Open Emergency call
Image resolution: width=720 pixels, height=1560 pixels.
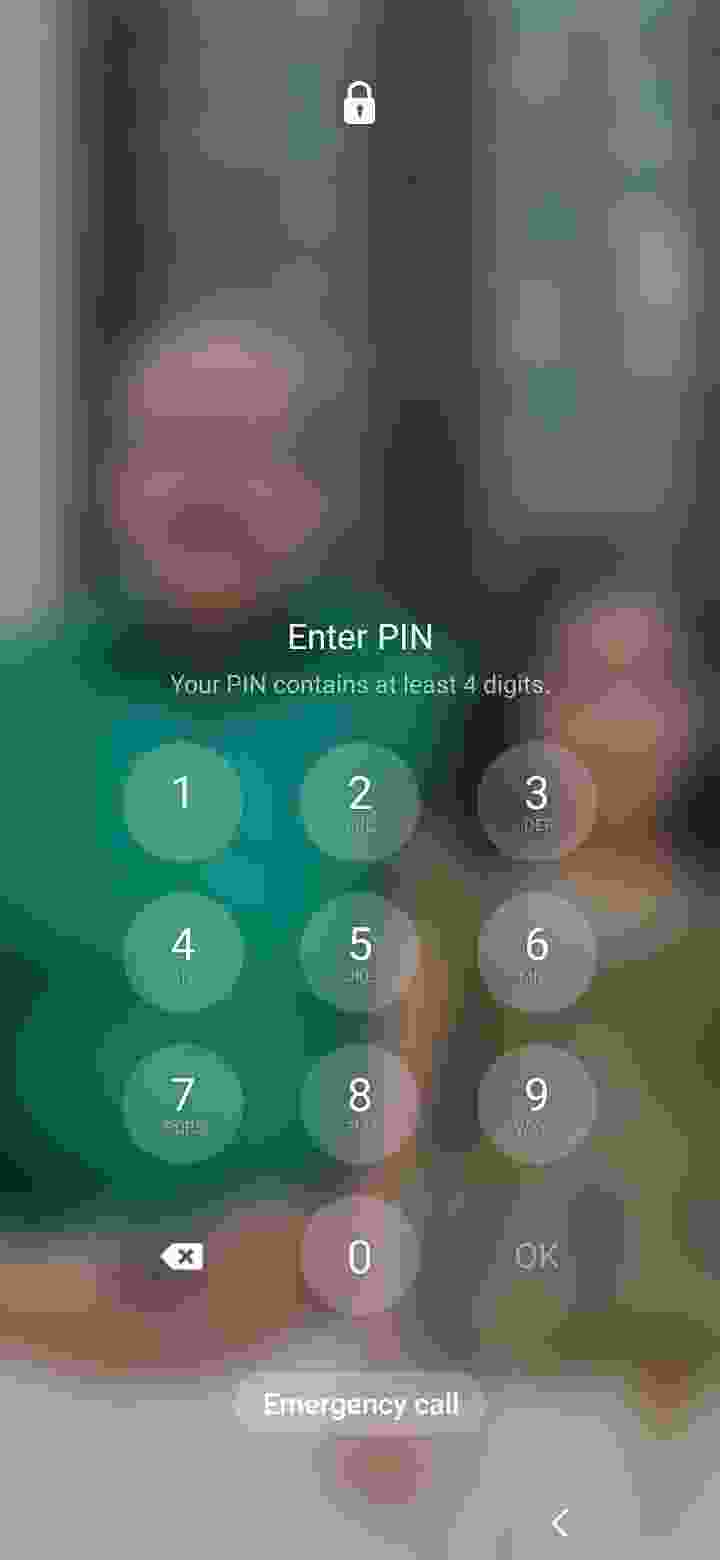[360, 1404]
